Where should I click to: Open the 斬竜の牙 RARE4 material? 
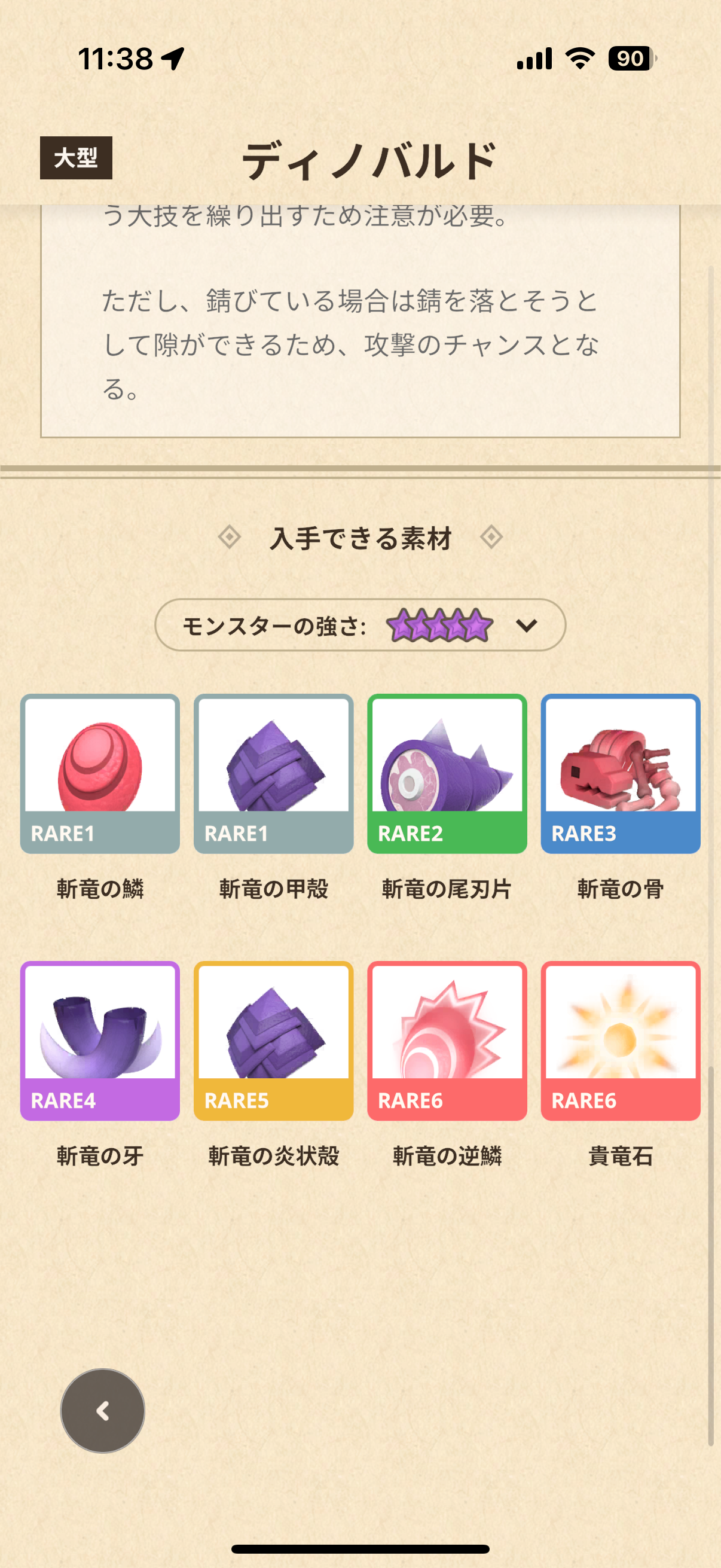click(100, 1041)
